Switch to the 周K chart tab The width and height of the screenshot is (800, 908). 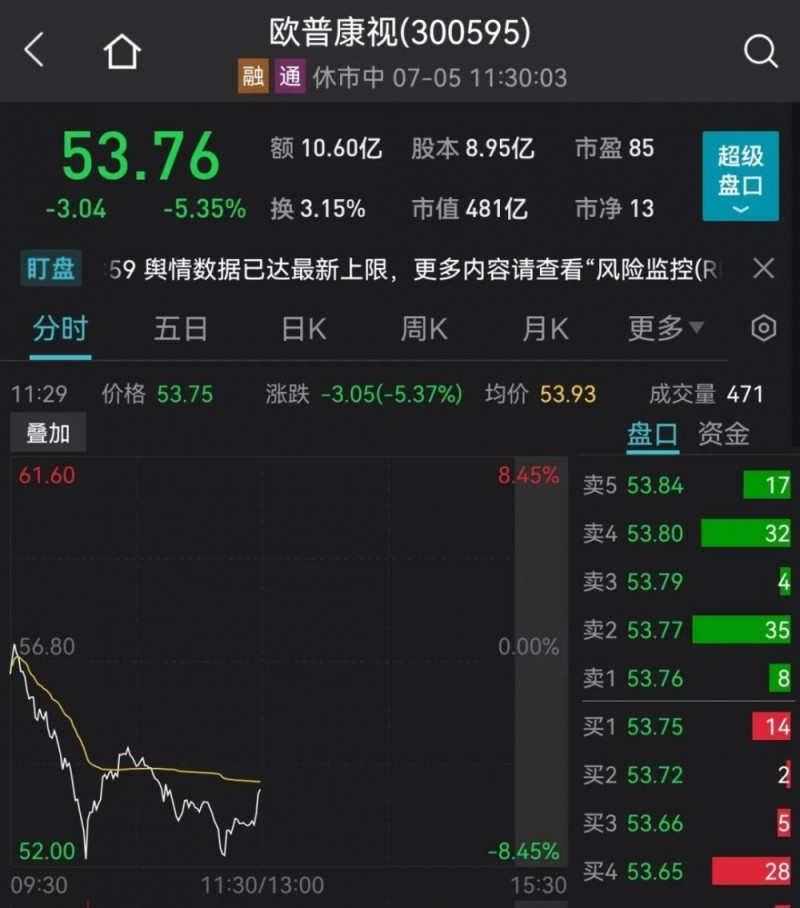tap(424, 328)
